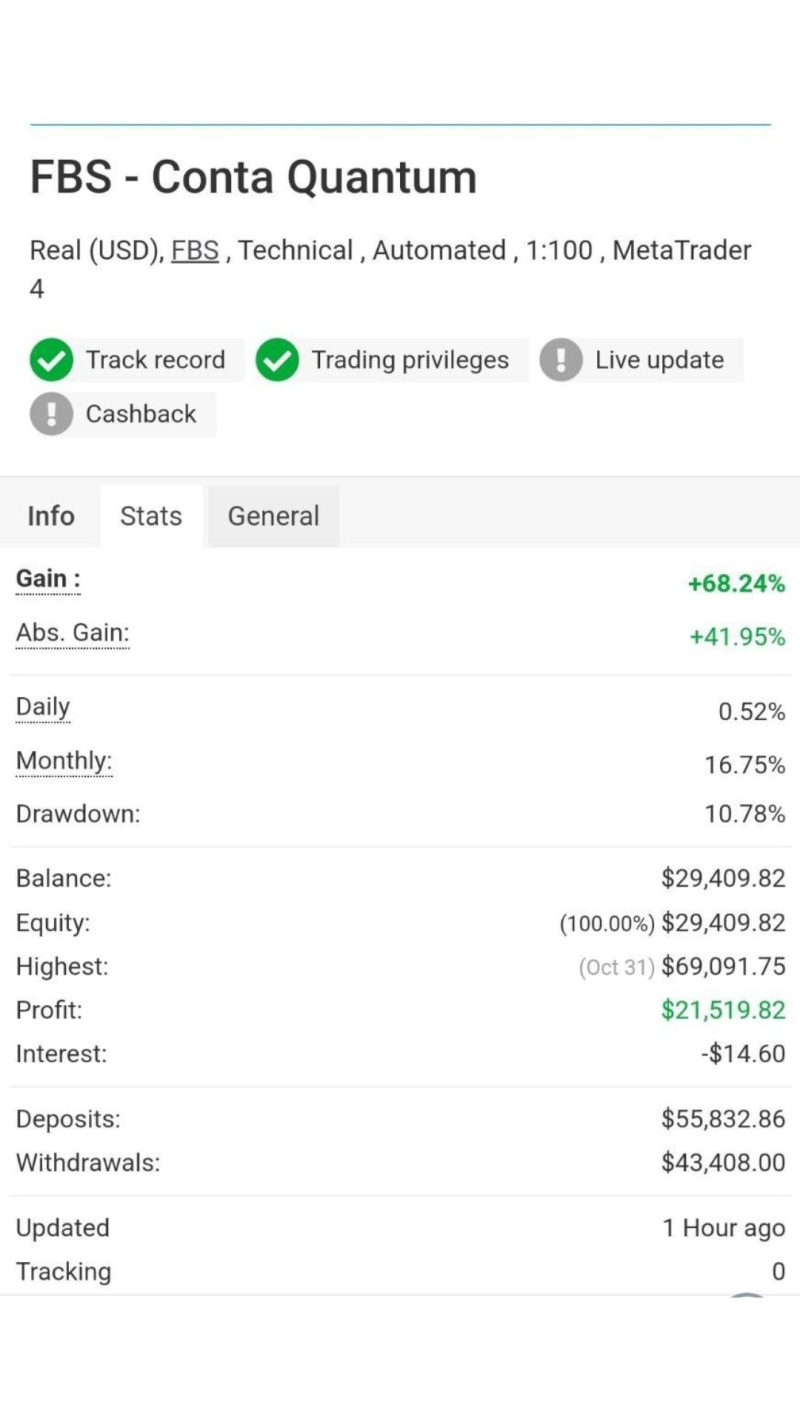
Task: Show the Gain explanation
Action: click(x=48, y=579)
